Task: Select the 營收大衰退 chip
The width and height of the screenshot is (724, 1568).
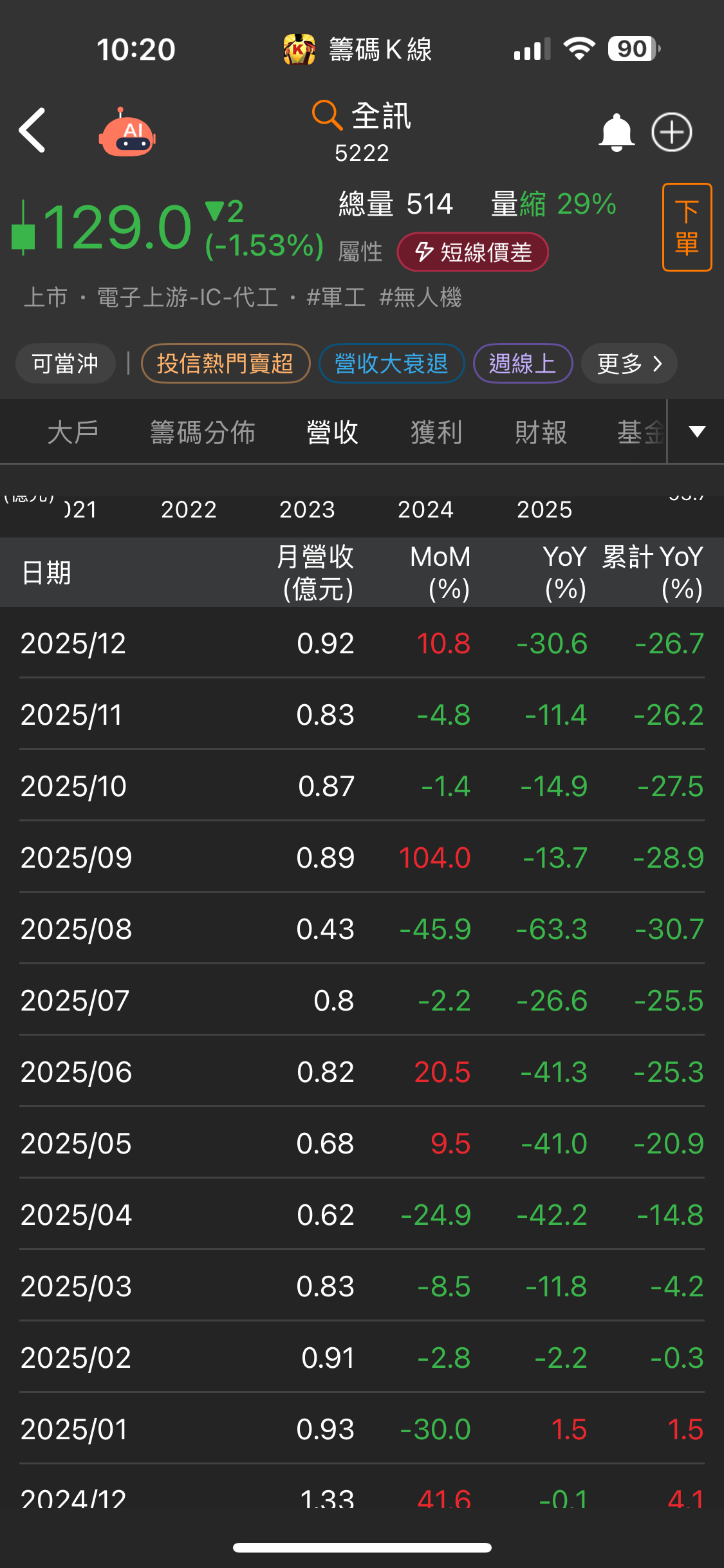Action: click(x=391, y=364)
